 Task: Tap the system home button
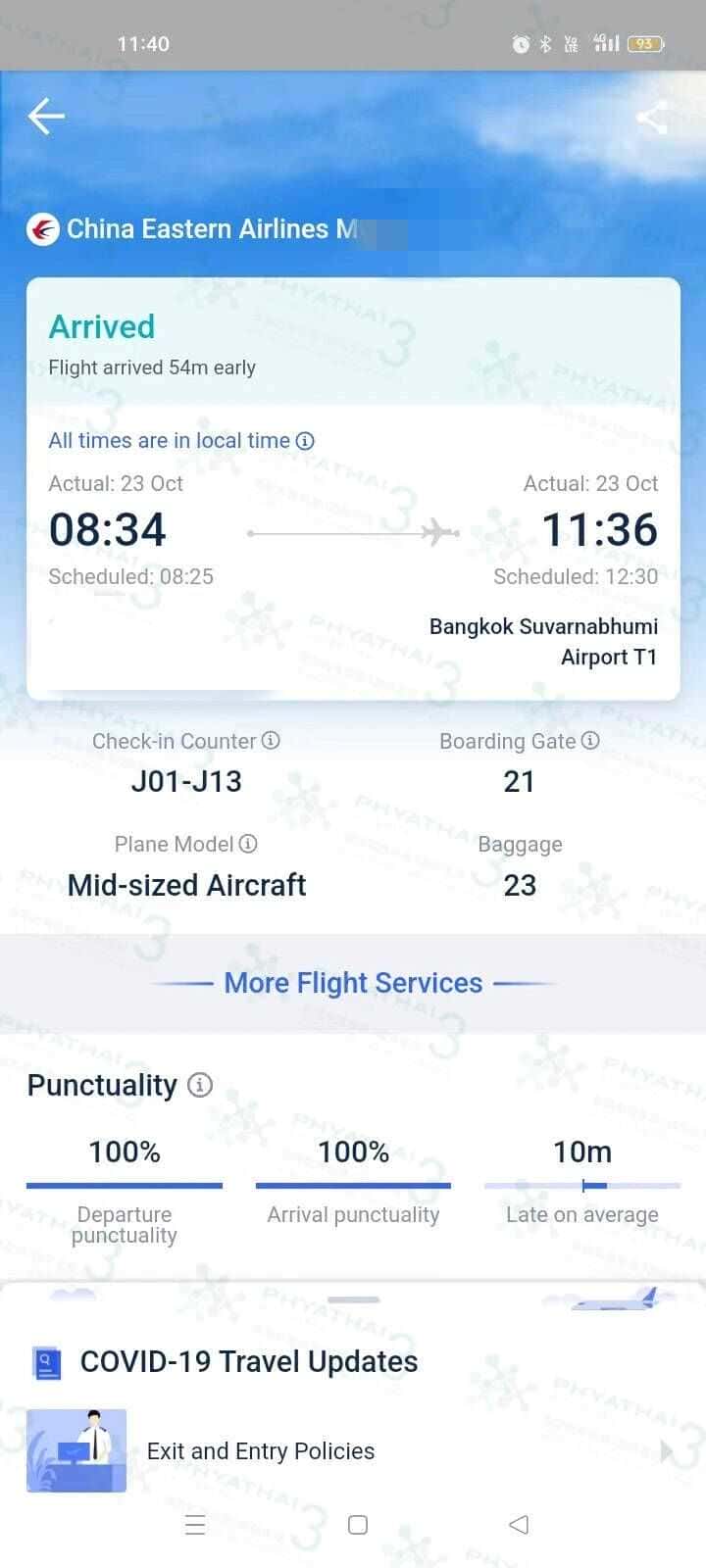coord(358,1525)
